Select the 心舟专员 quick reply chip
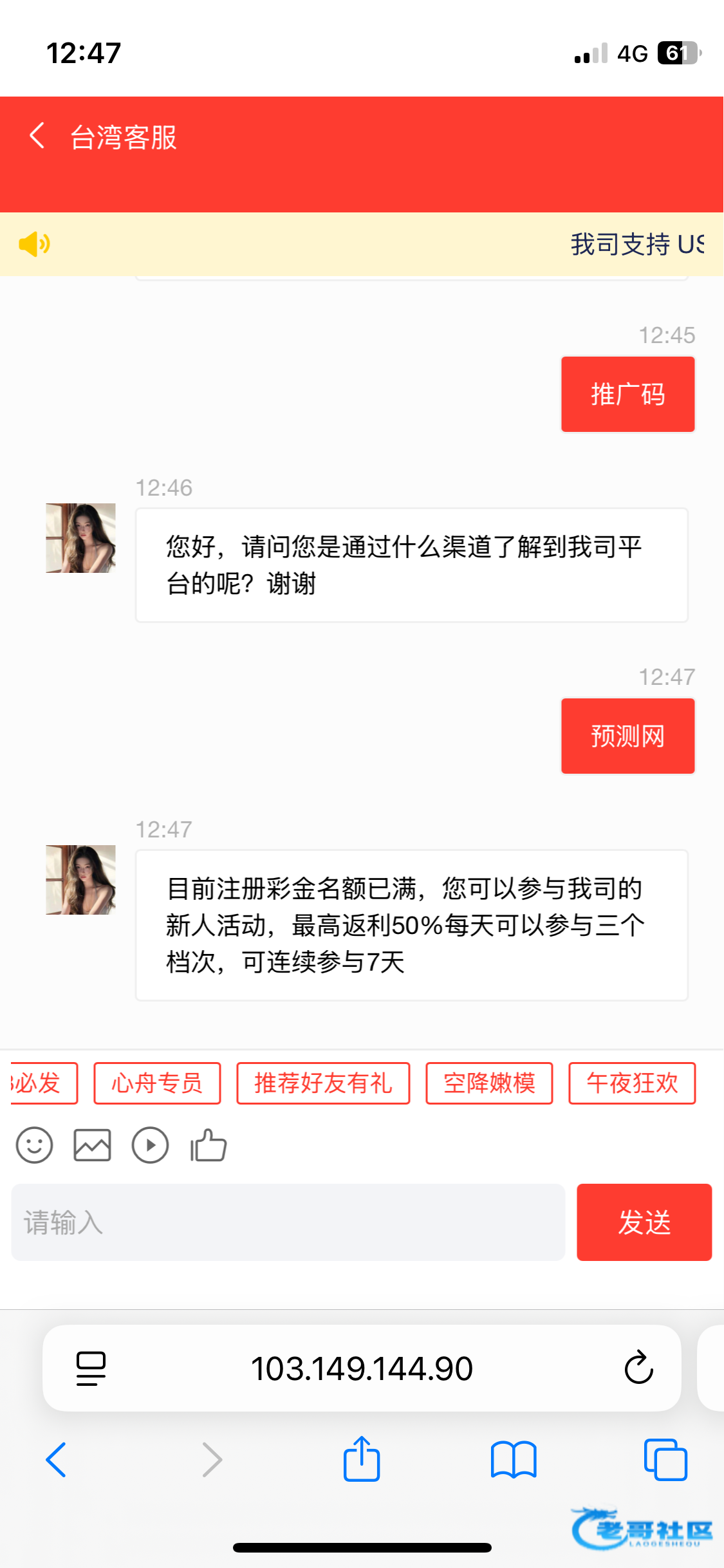 [157, 1083]
